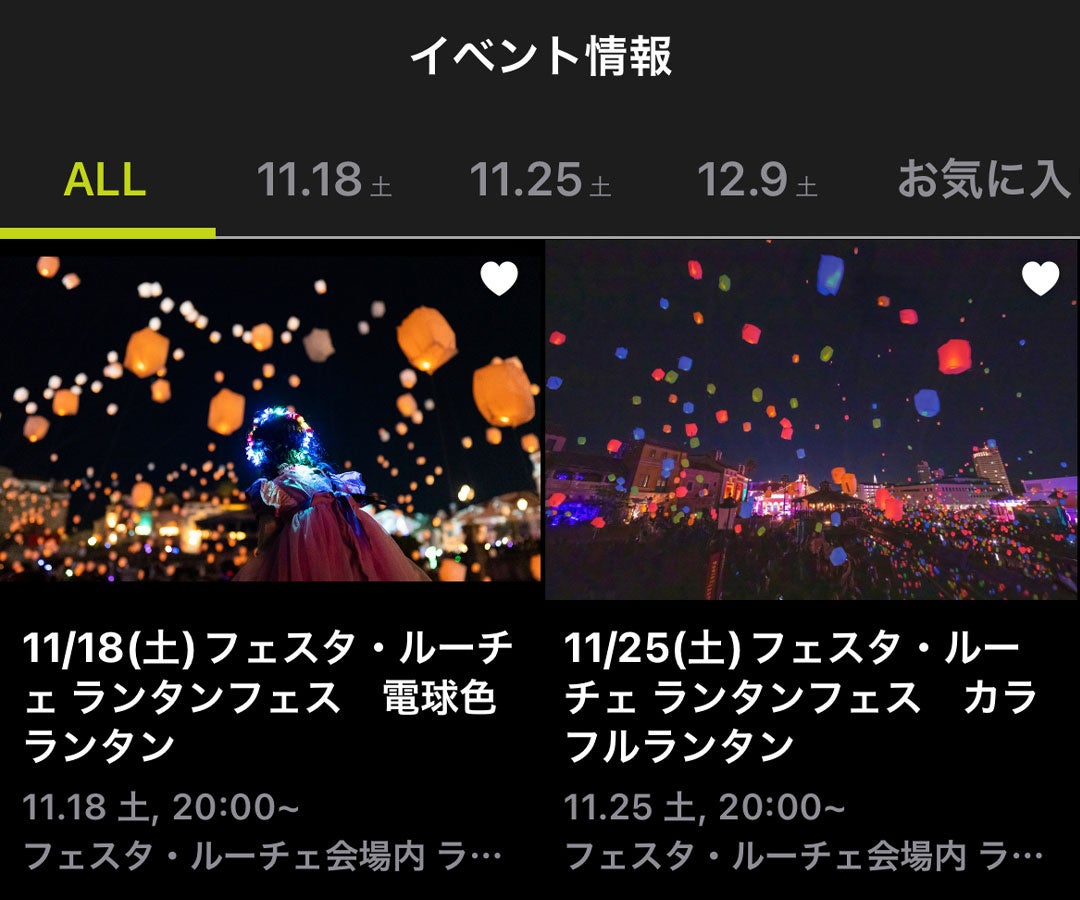Open the 11/25 カラフルランタン event card
The height and width of the screenshot is (900, 1080).
pyautogui.click(x=812, y=690)
